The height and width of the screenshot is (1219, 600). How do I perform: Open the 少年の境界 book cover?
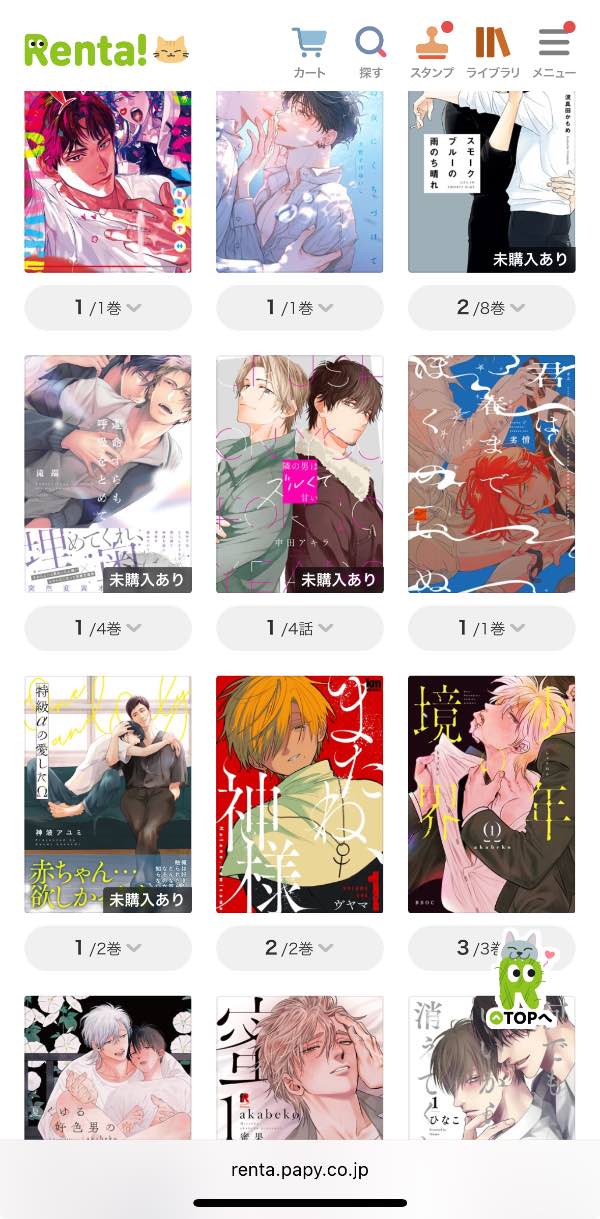[492, 795]
